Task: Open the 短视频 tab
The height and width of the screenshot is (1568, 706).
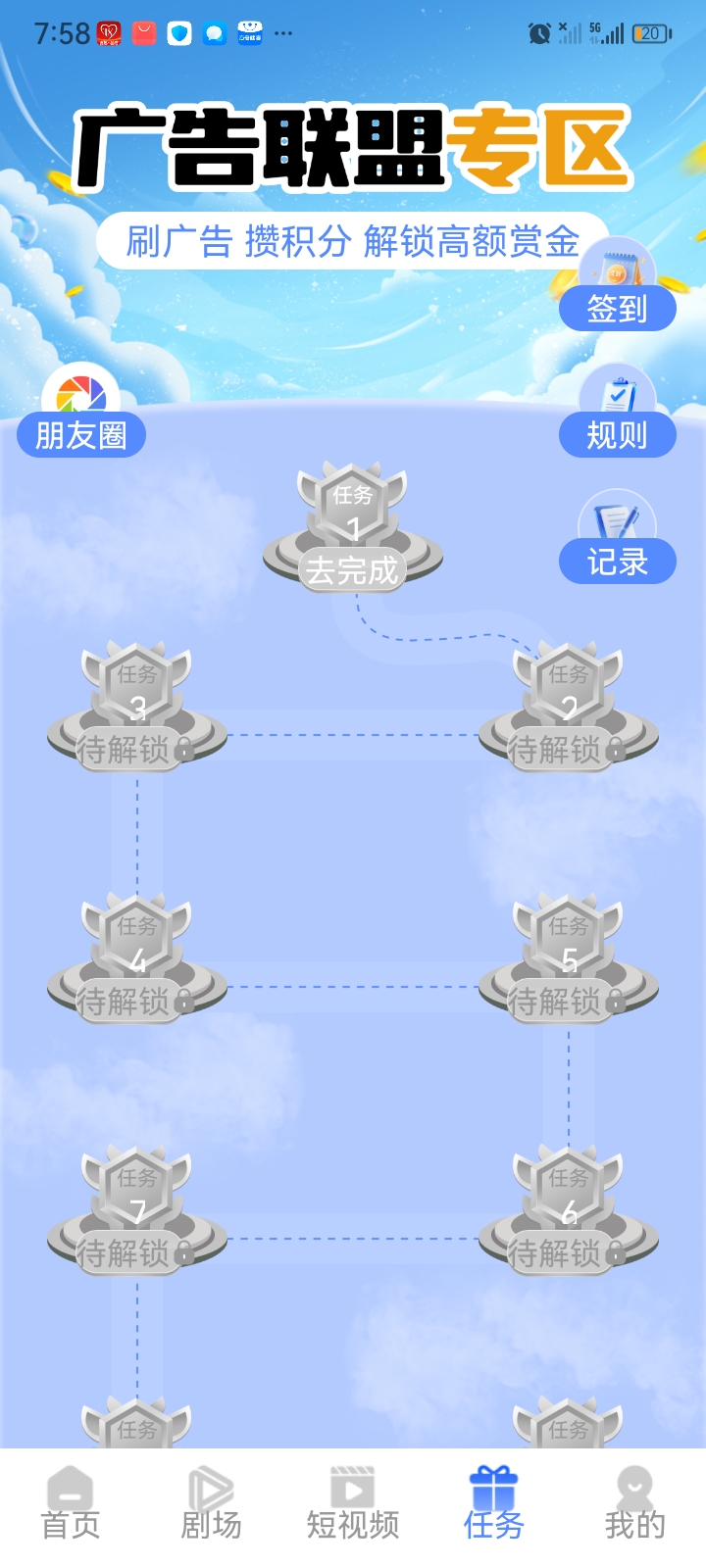Action: coord(353,1504)
